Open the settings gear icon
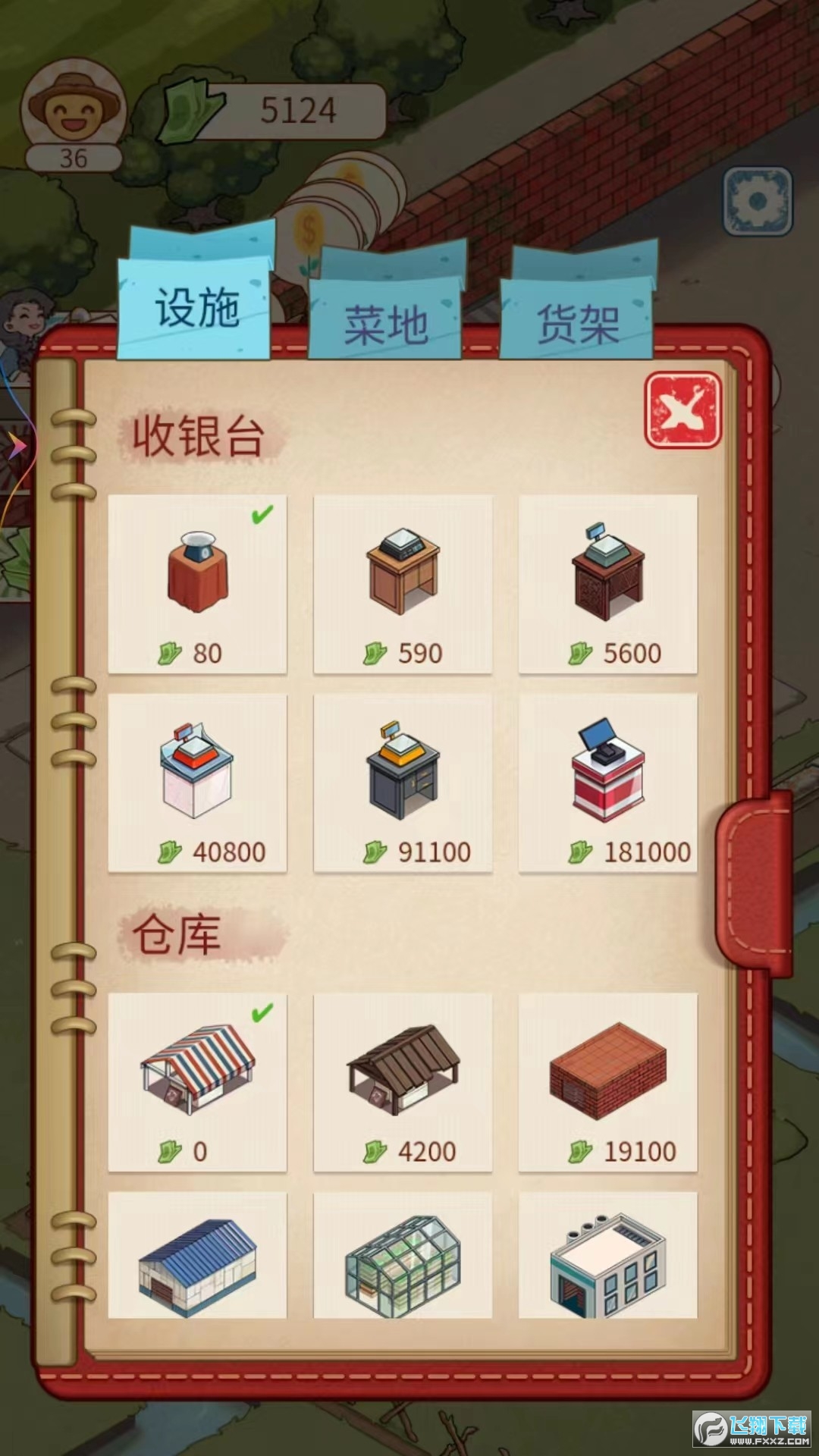 tap(757, 201)
